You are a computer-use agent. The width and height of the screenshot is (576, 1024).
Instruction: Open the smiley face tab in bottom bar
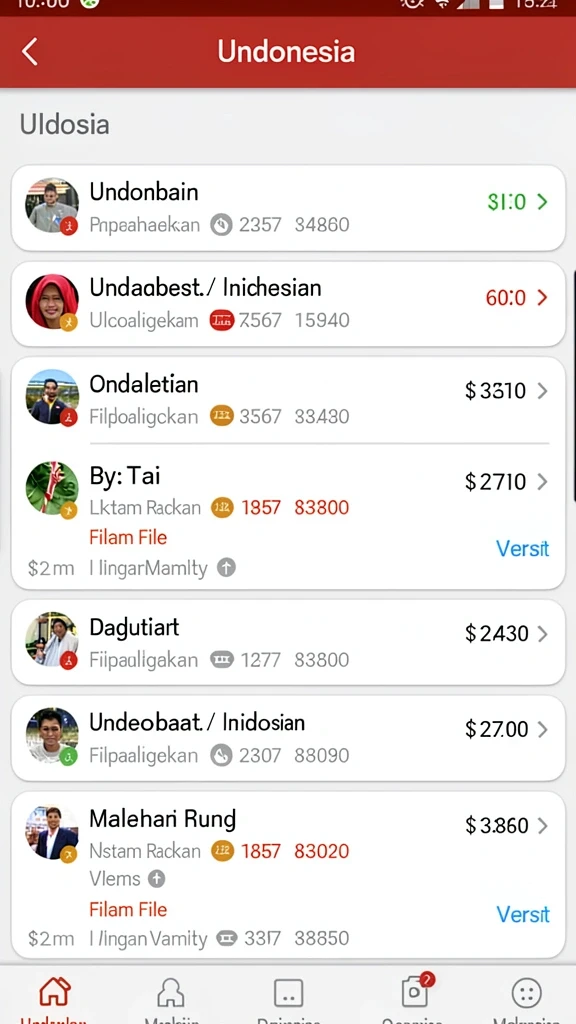click(x=526, y=995)
